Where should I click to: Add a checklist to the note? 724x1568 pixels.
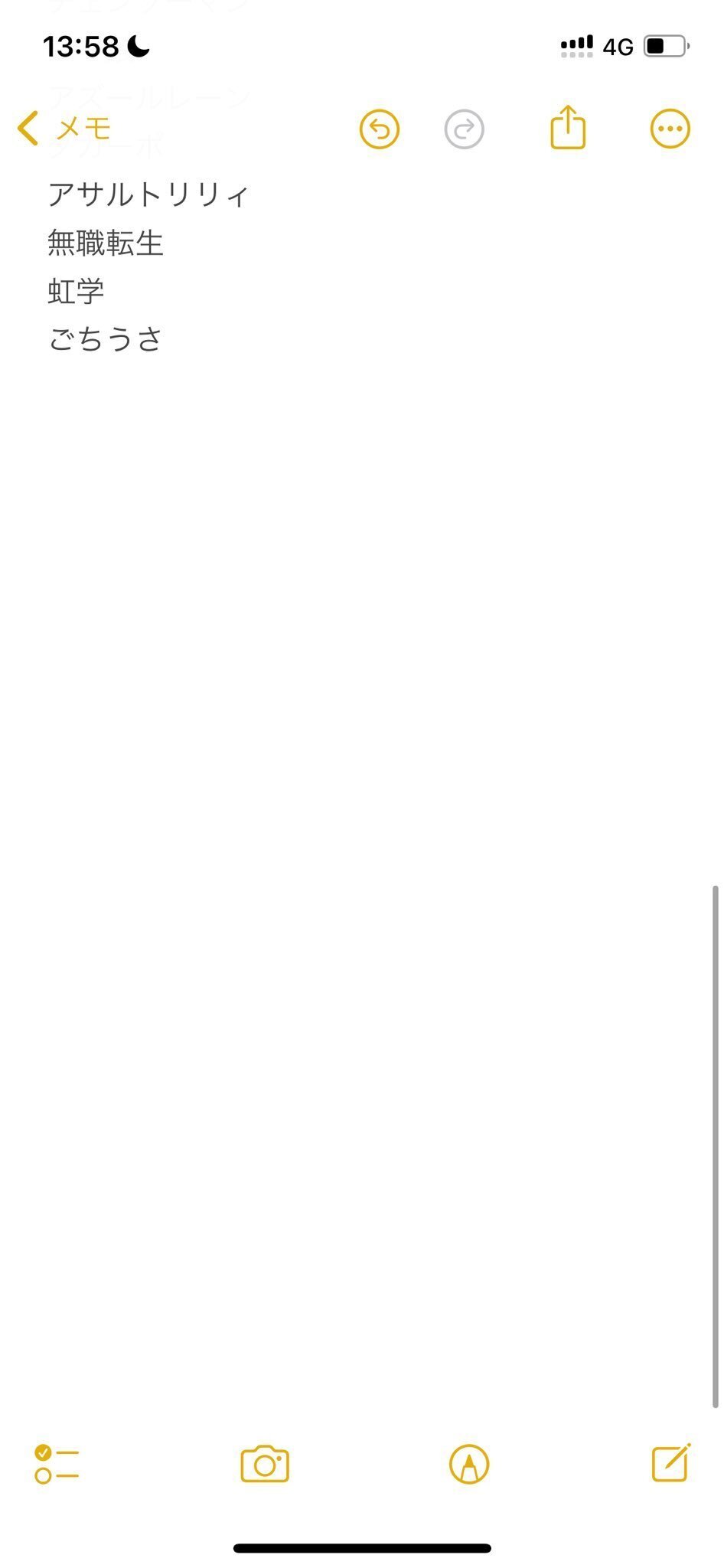[57, 1464]
